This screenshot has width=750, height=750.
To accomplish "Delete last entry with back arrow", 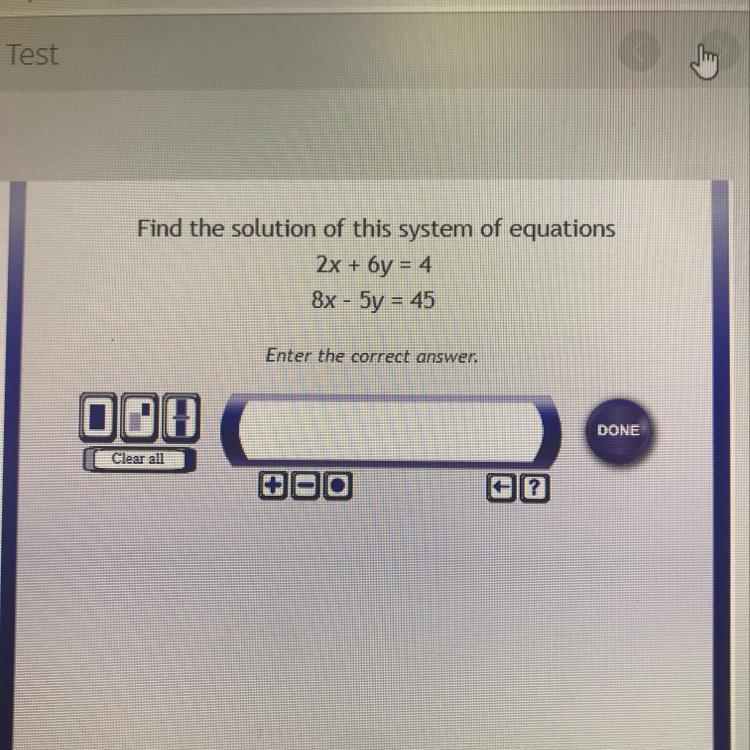I will coord(500,487).
